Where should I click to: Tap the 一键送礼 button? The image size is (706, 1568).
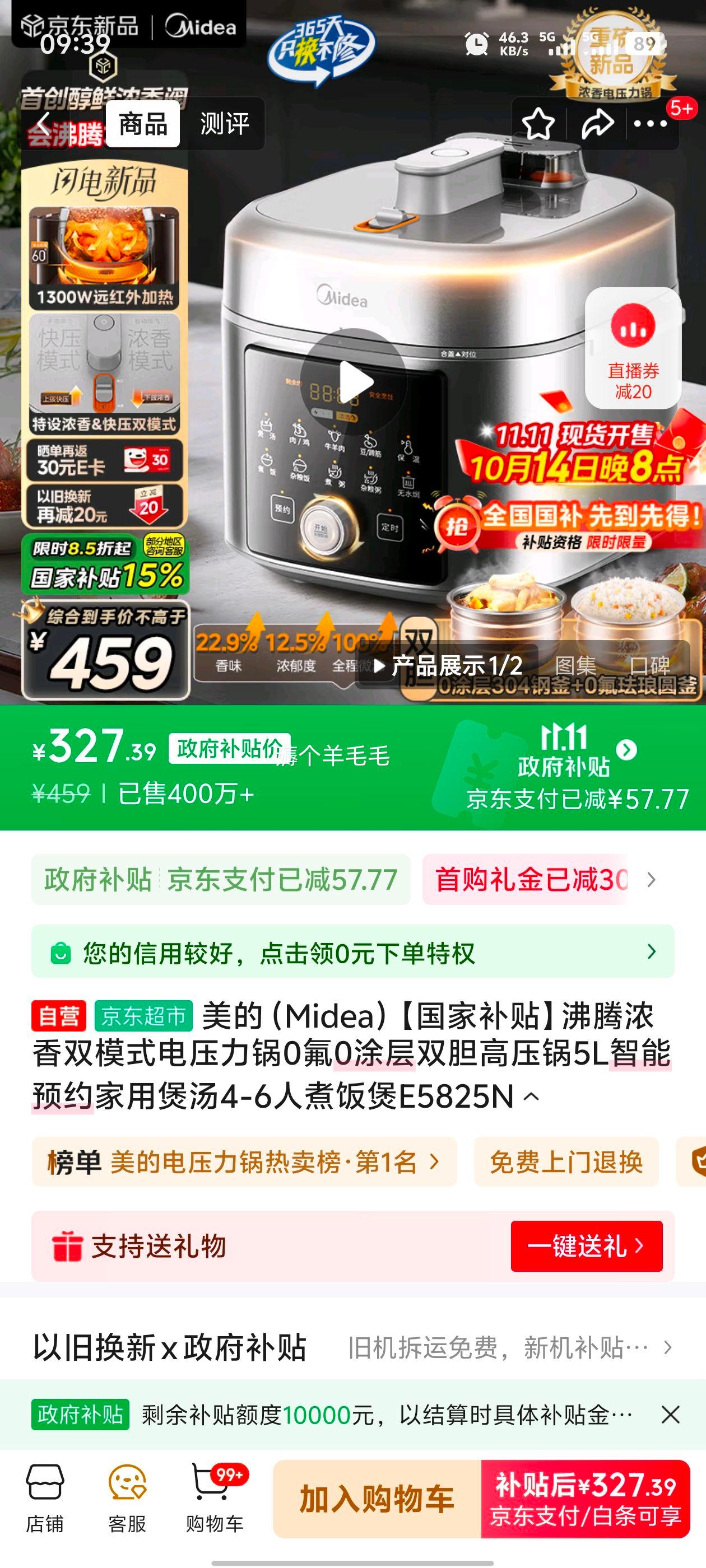click(586, 1246)
